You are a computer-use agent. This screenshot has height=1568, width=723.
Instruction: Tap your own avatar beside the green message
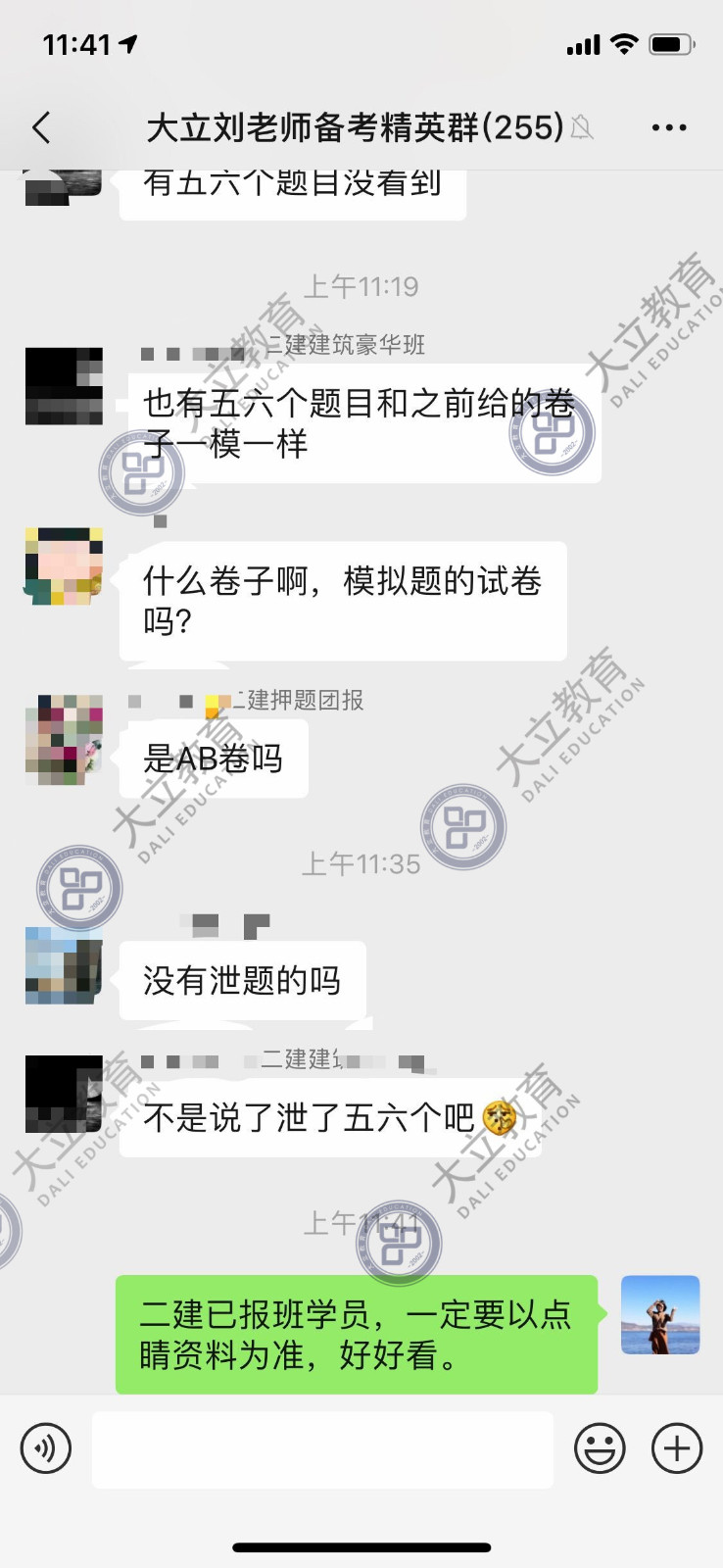660,1315
